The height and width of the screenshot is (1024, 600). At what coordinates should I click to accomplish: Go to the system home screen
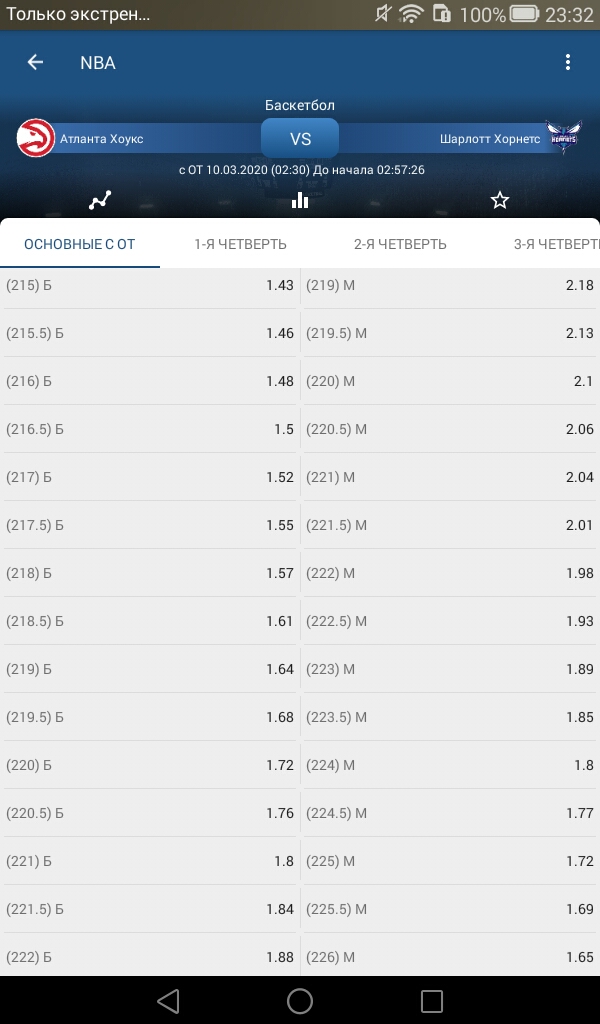click(300, 1000)
